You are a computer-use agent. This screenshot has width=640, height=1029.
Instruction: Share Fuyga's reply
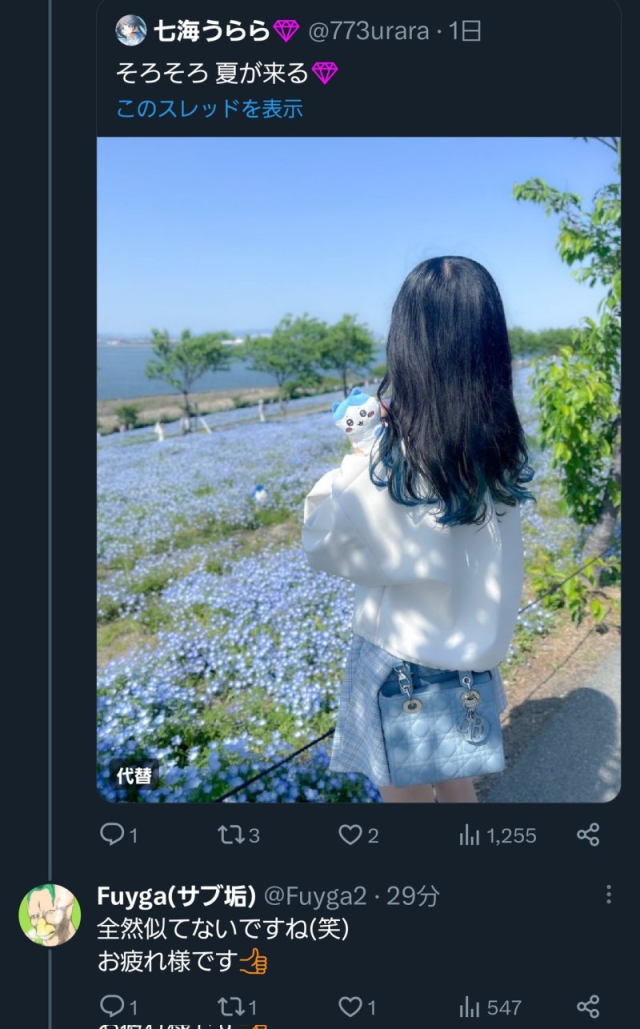click(x=589, y=1006)
